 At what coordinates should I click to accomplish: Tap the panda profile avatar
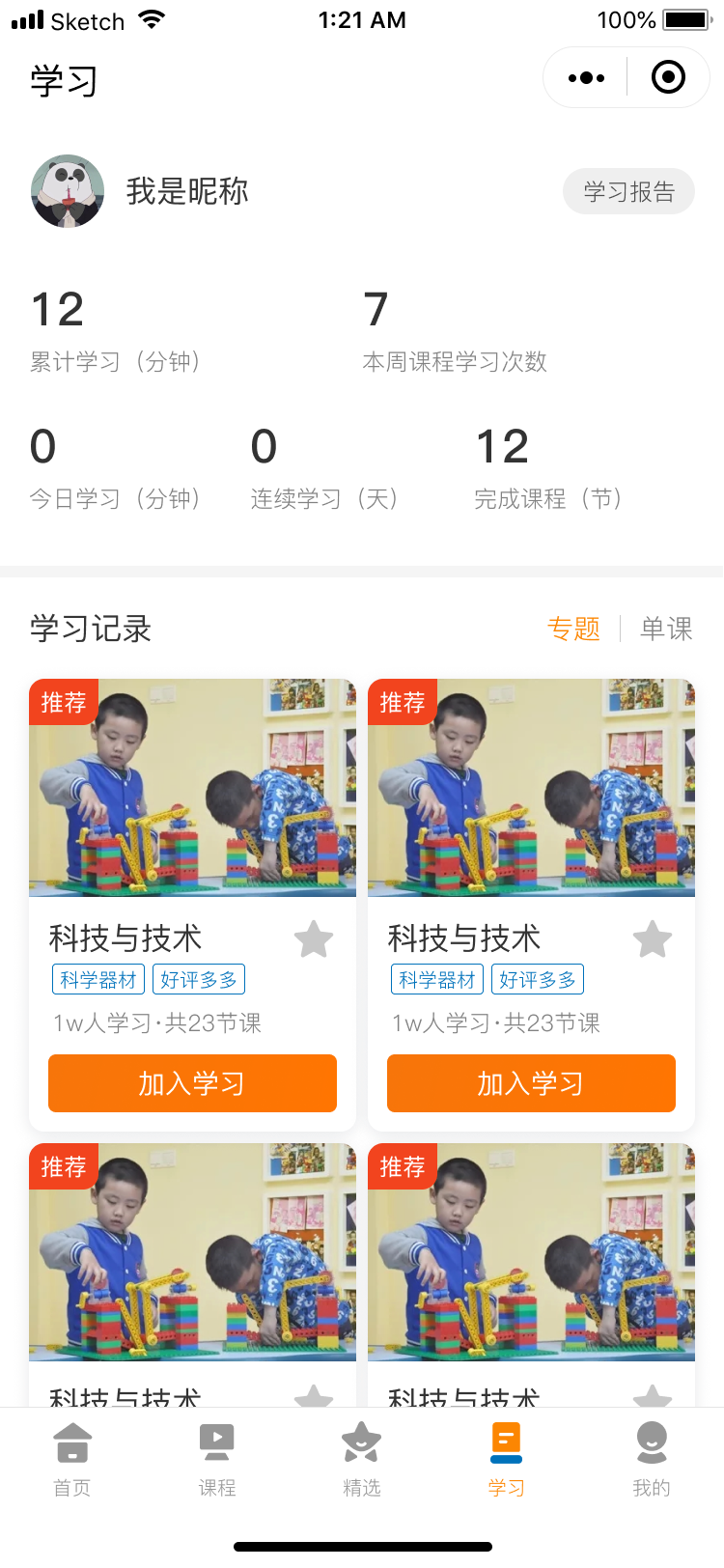click(x=68, y=191)
